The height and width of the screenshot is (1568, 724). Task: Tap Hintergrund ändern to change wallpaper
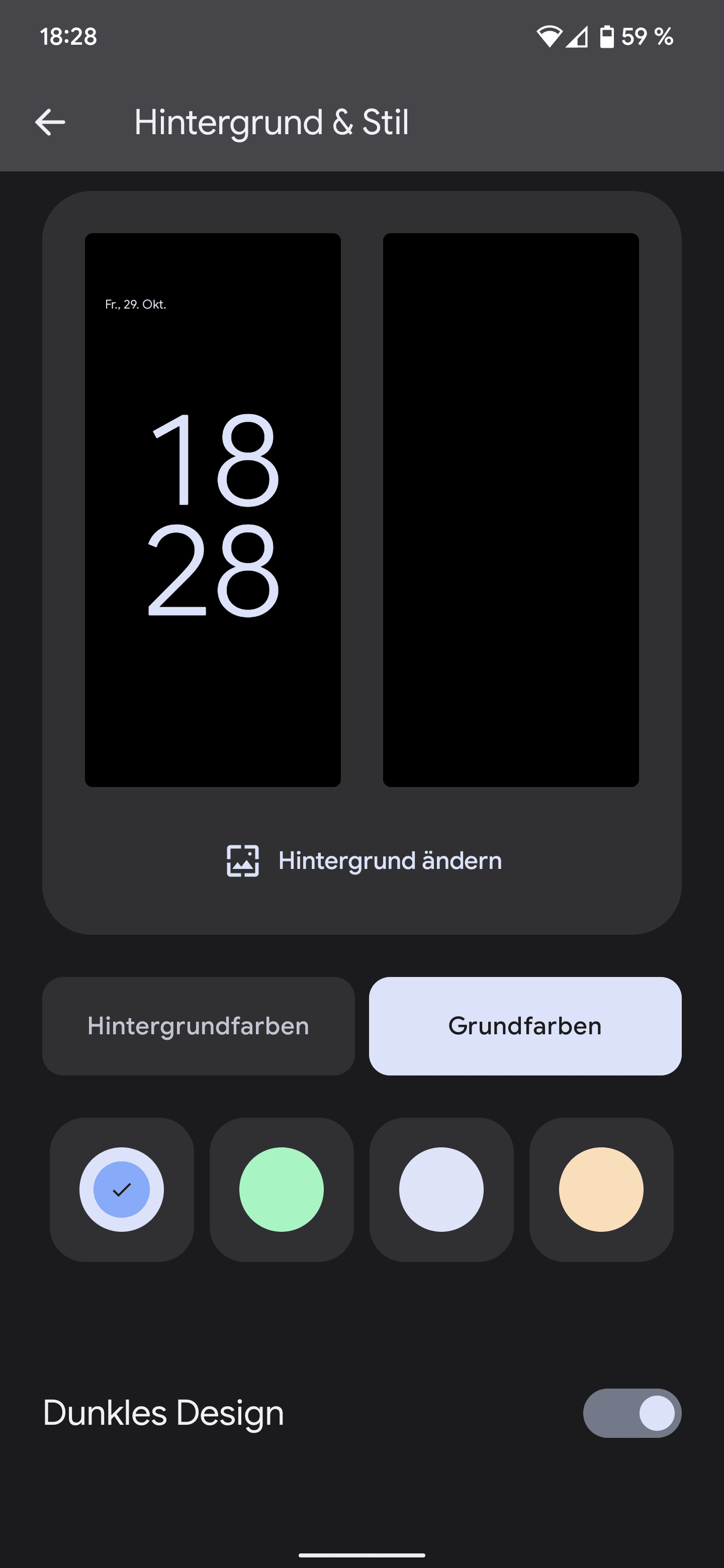coord(364,860)
